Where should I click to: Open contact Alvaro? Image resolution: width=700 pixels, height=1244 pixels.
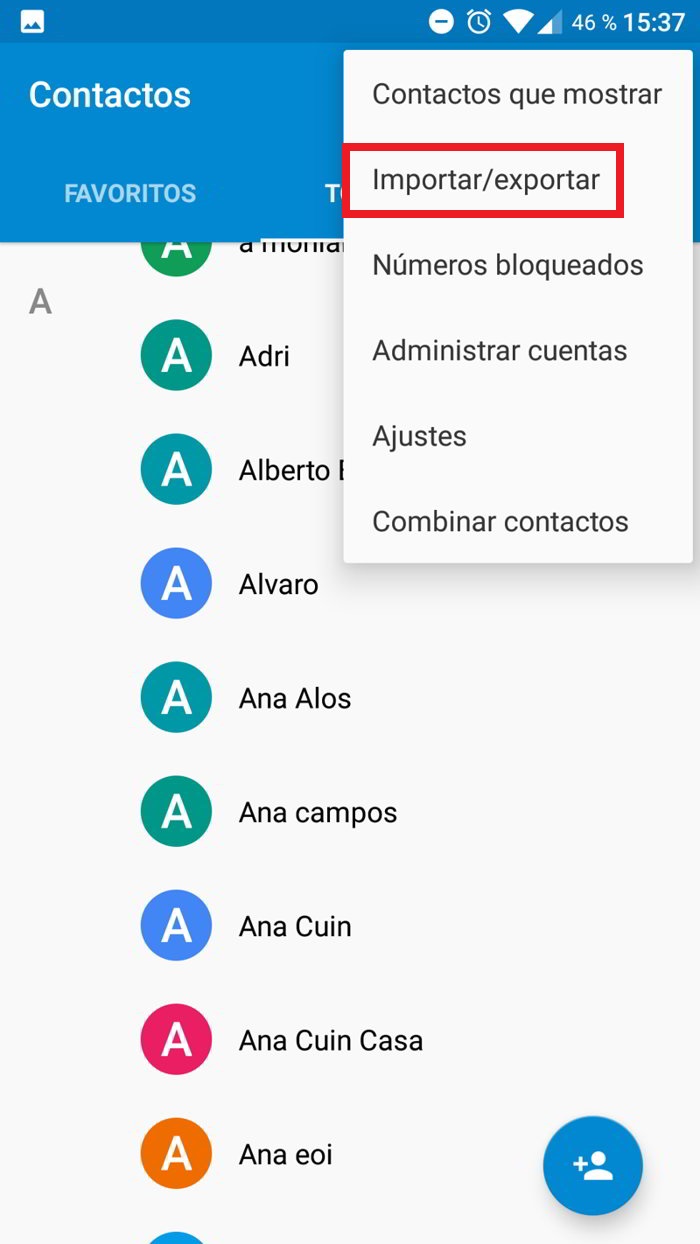point(278,584)
